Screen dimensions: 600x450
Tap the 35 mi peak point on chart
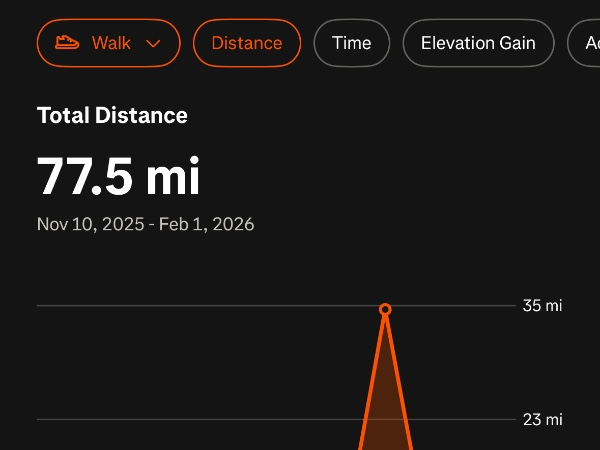click(385, 310)
